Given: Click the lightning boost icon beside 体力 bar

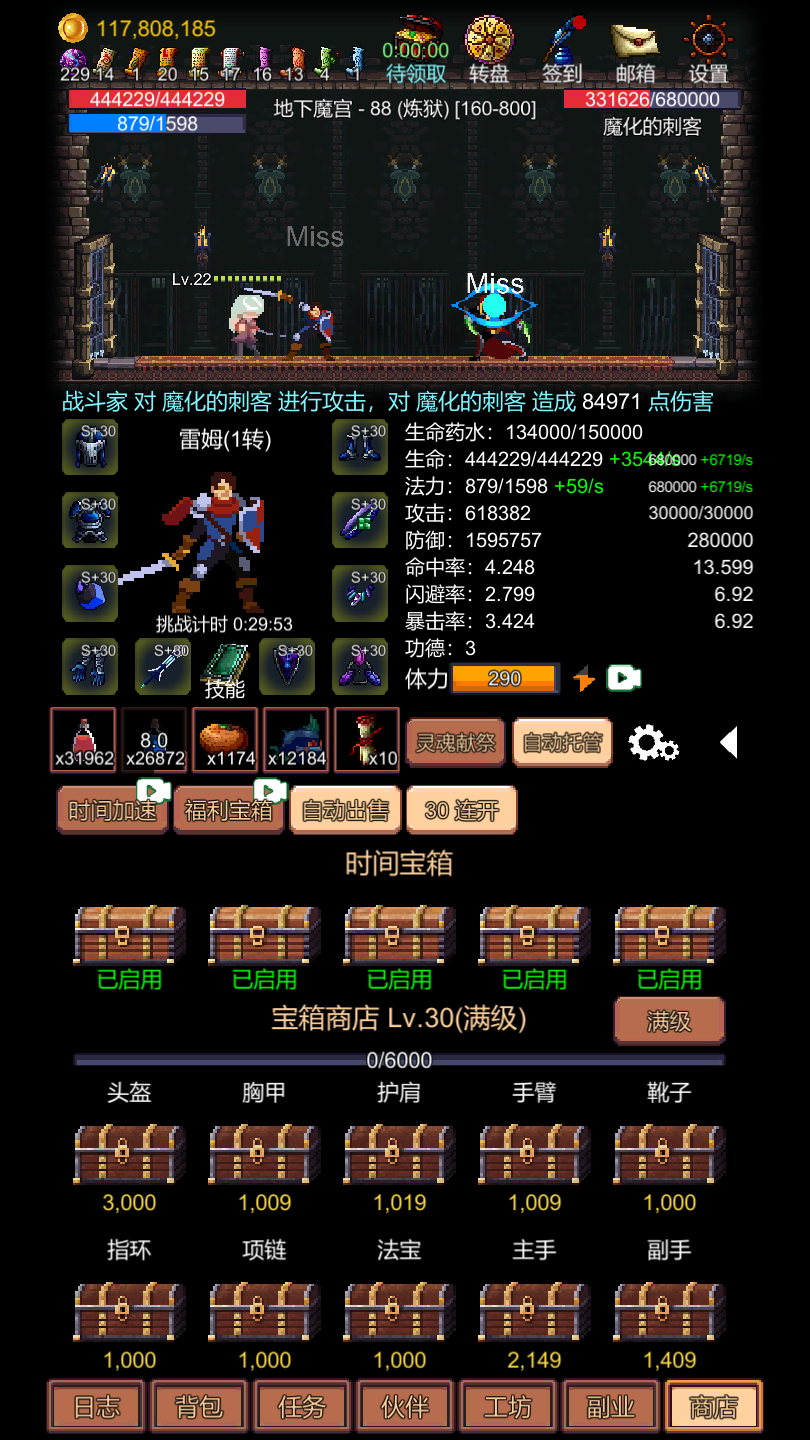Looking at the screenshot, I should click(x=583, y=678).
